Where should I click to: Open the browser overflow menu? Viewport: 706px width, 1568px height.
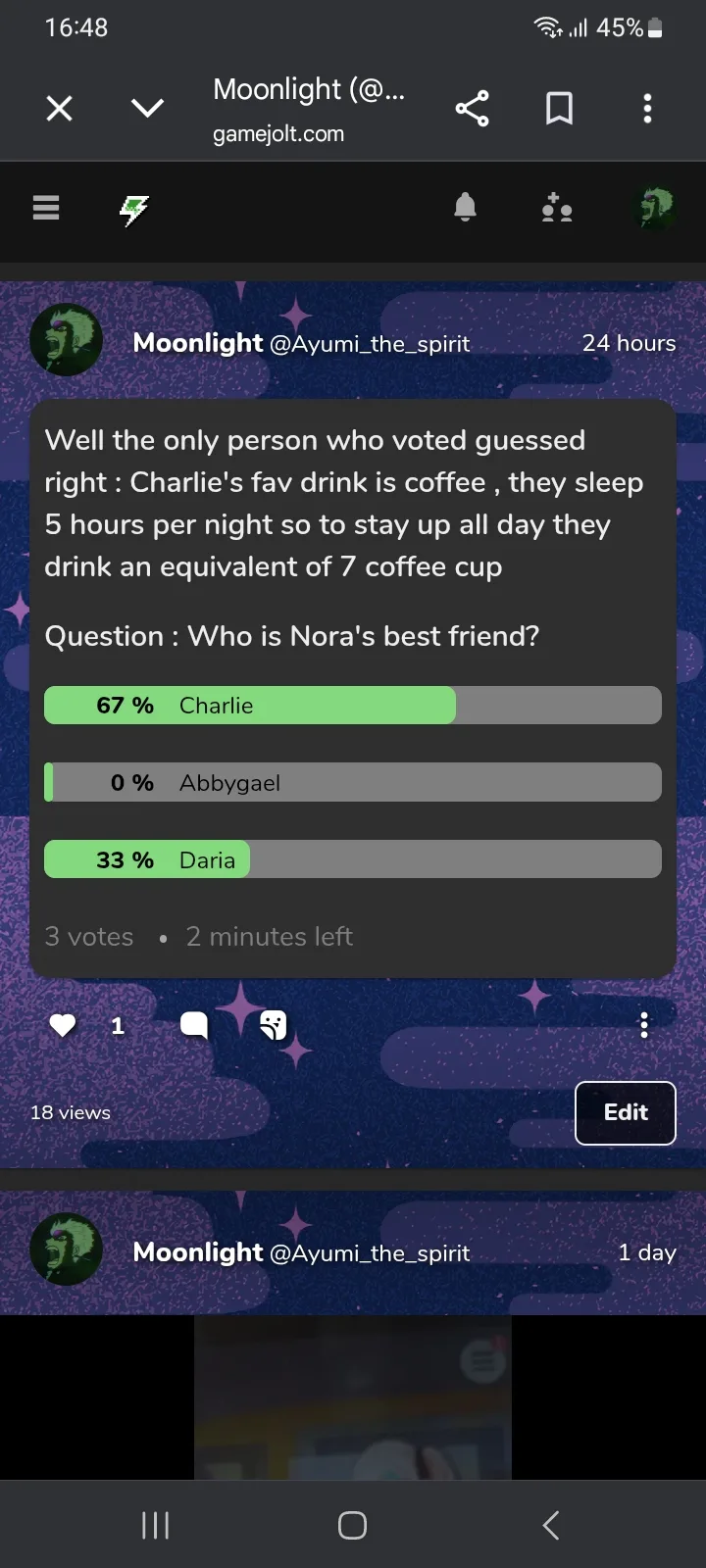click(x=647, y=109)
